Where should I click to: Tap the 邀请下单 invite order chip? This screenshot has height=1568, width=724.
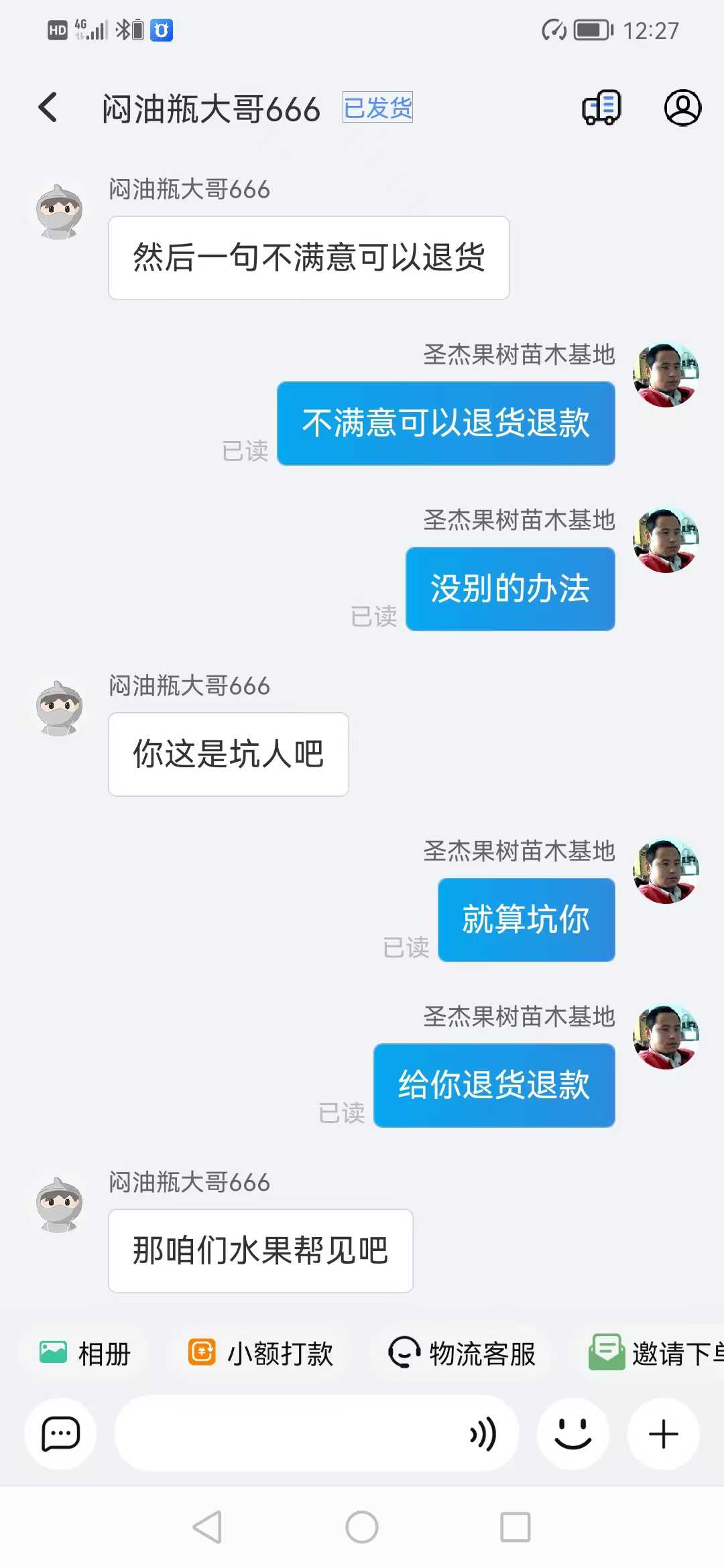[x=656, y=1353]
